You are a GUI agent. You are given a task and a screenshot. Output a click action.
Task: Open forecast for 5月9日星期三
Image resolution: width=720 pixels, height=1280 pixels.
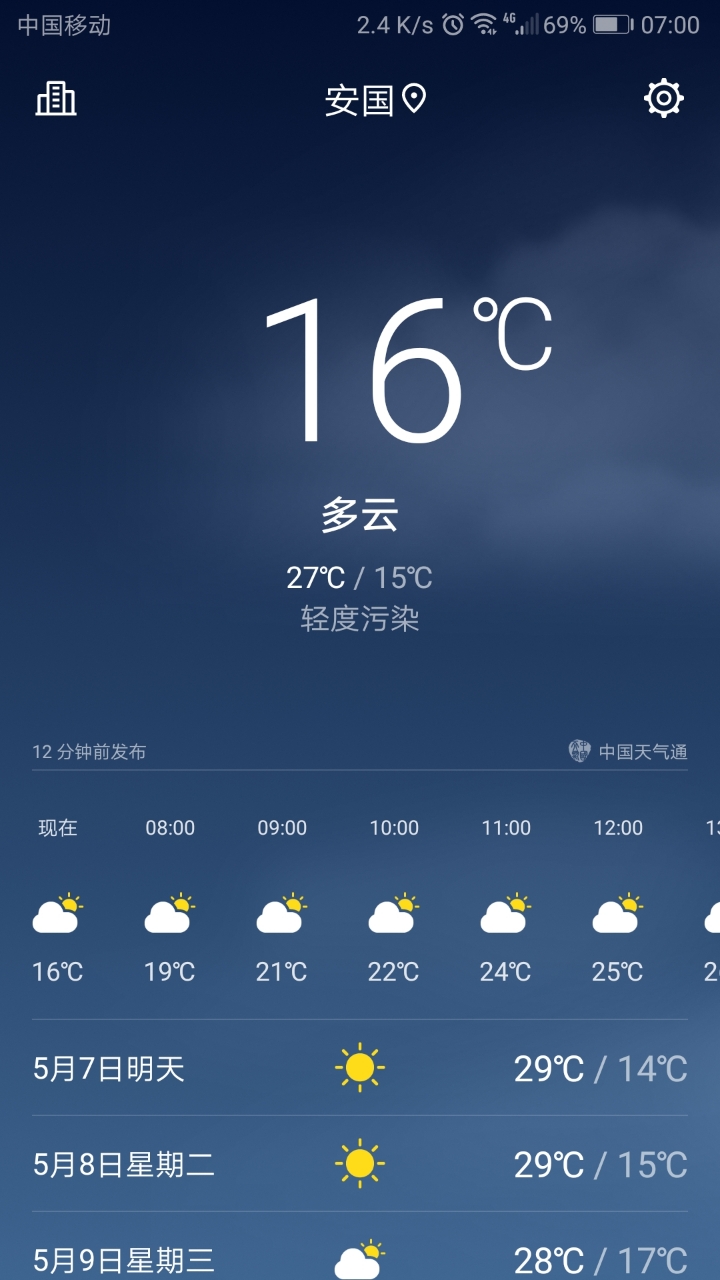[x=360, y=1258]
